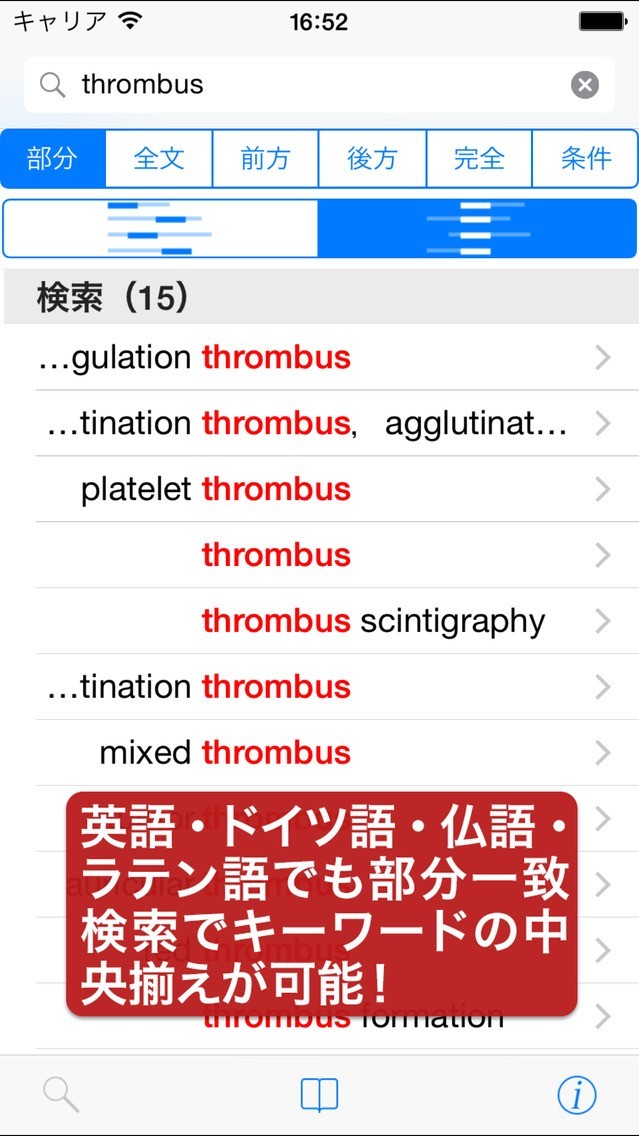Open the info tab in bottom bar

577,1095
